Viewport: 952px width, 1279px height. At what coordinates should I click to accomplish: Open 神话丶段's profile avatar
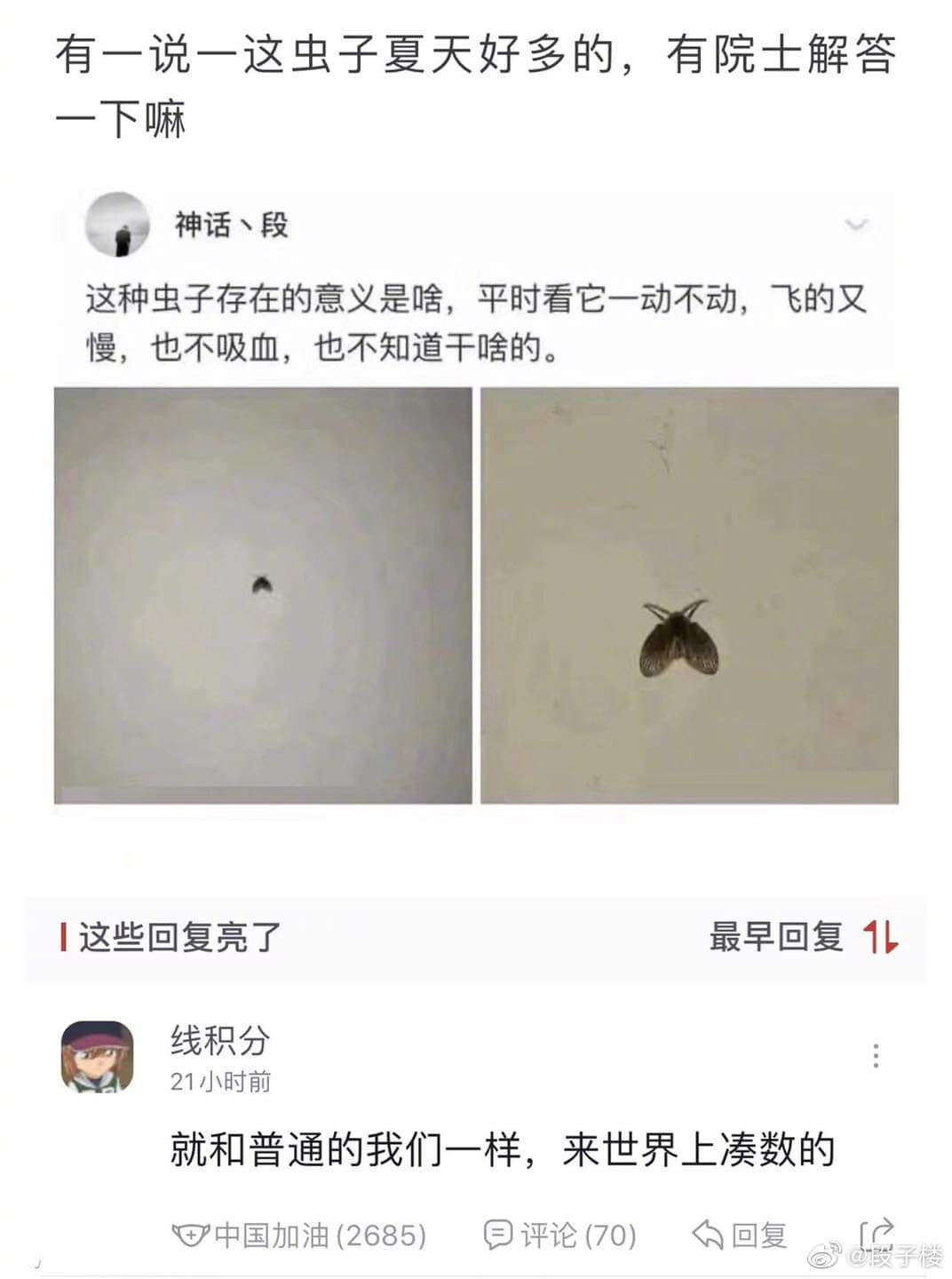click(x=117, y=225)
